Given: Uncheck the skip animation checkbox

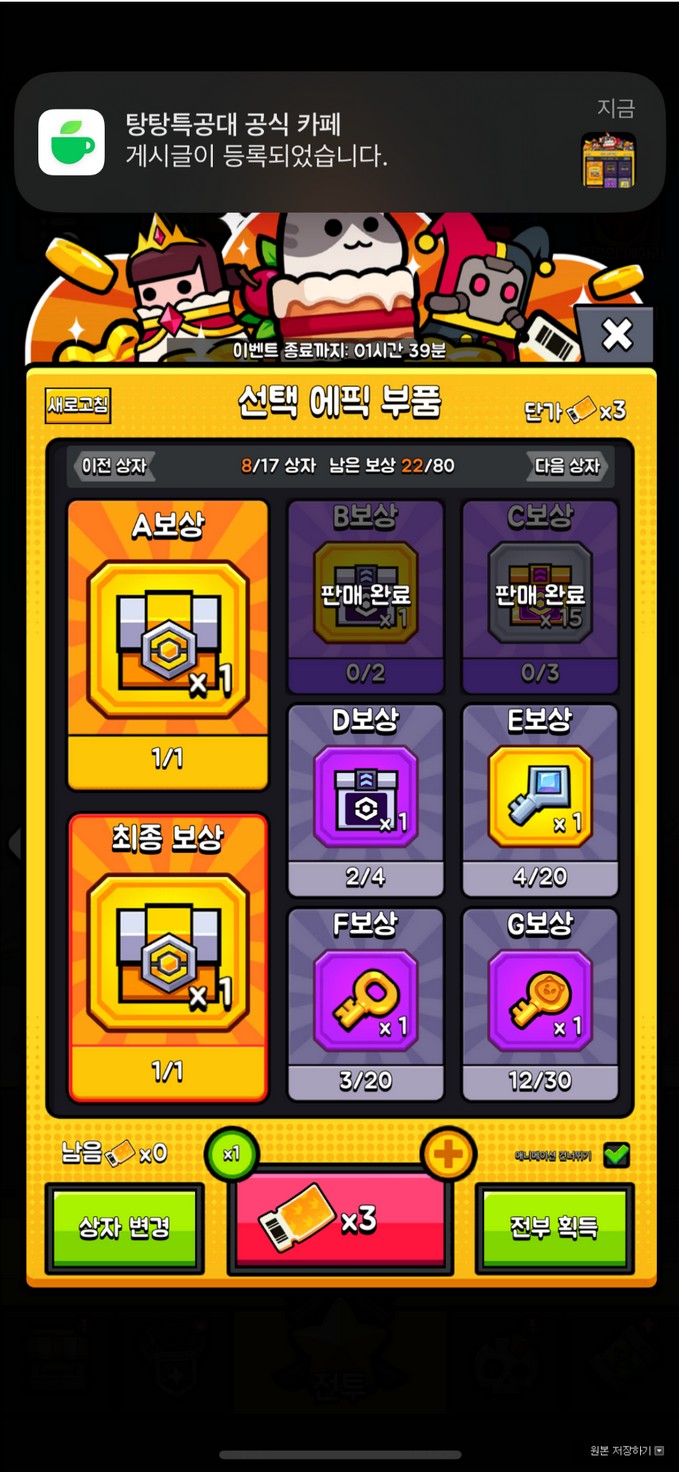Looking at the screenshot, I should [616, 1155].
